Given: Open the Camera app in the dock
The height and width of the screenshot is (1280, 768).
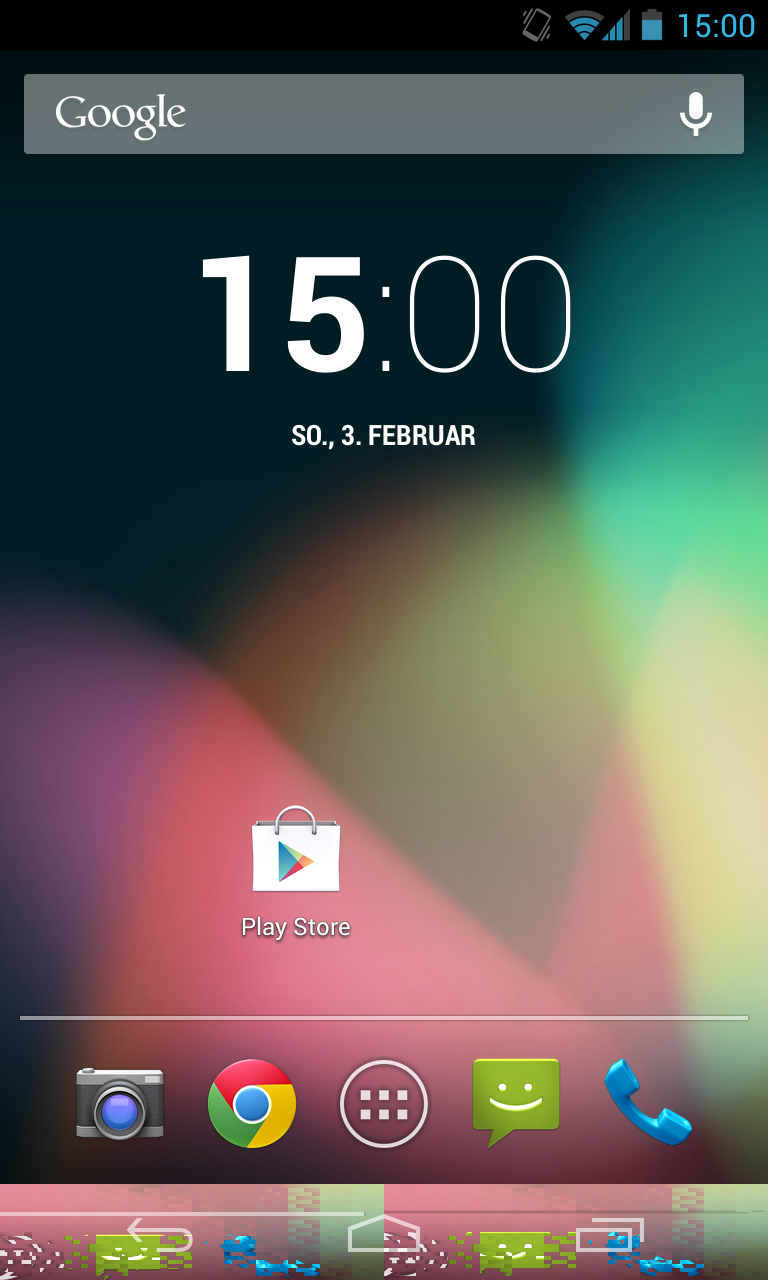Looking at the screenshot, I should (x=120, y=1103).
